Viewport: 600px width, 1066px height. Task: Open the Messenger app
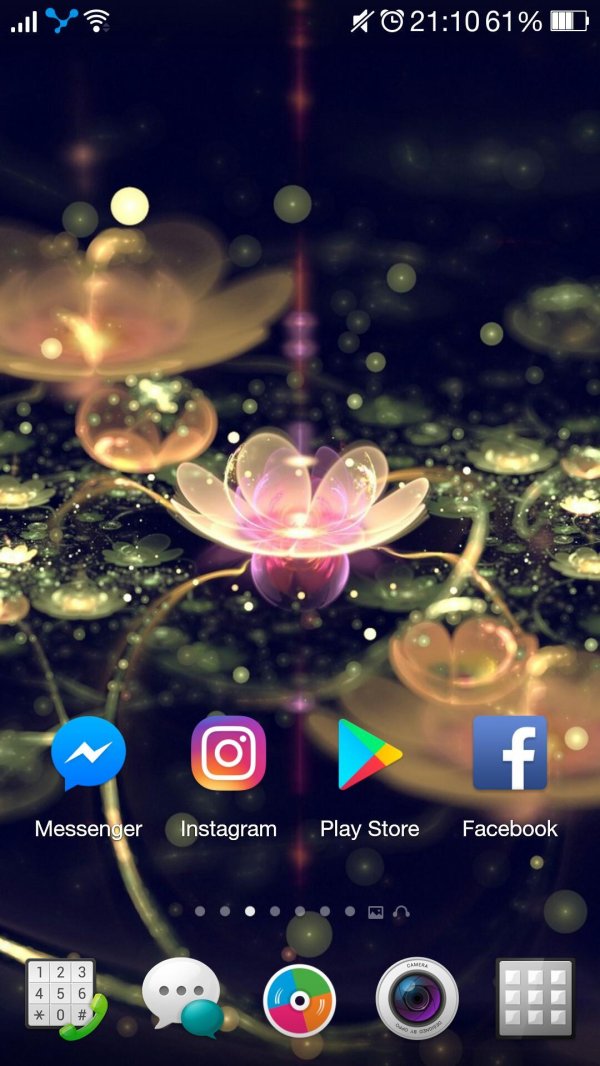(x=88, y=754)
